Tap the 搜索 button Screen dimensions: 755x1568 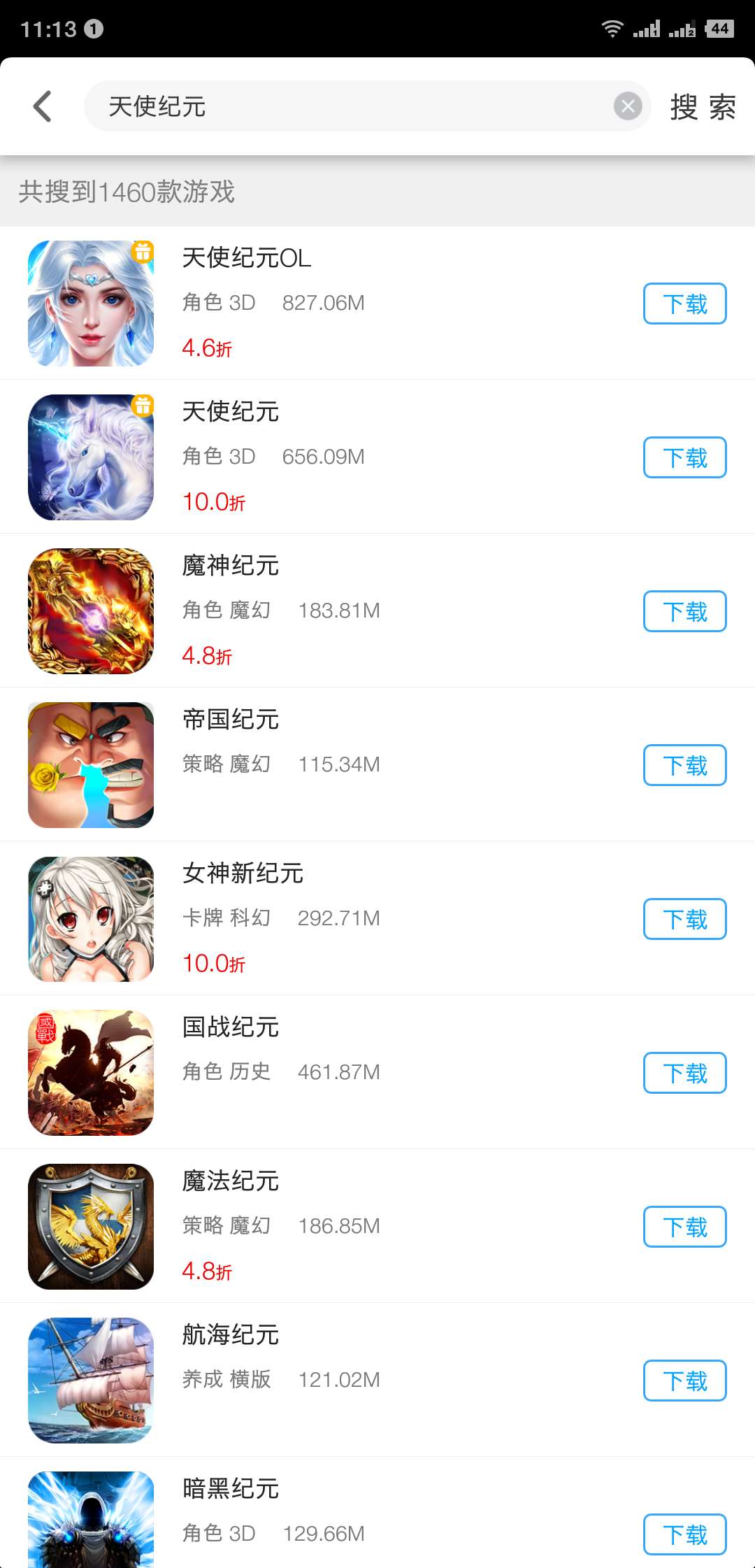(x=702, y=107)
